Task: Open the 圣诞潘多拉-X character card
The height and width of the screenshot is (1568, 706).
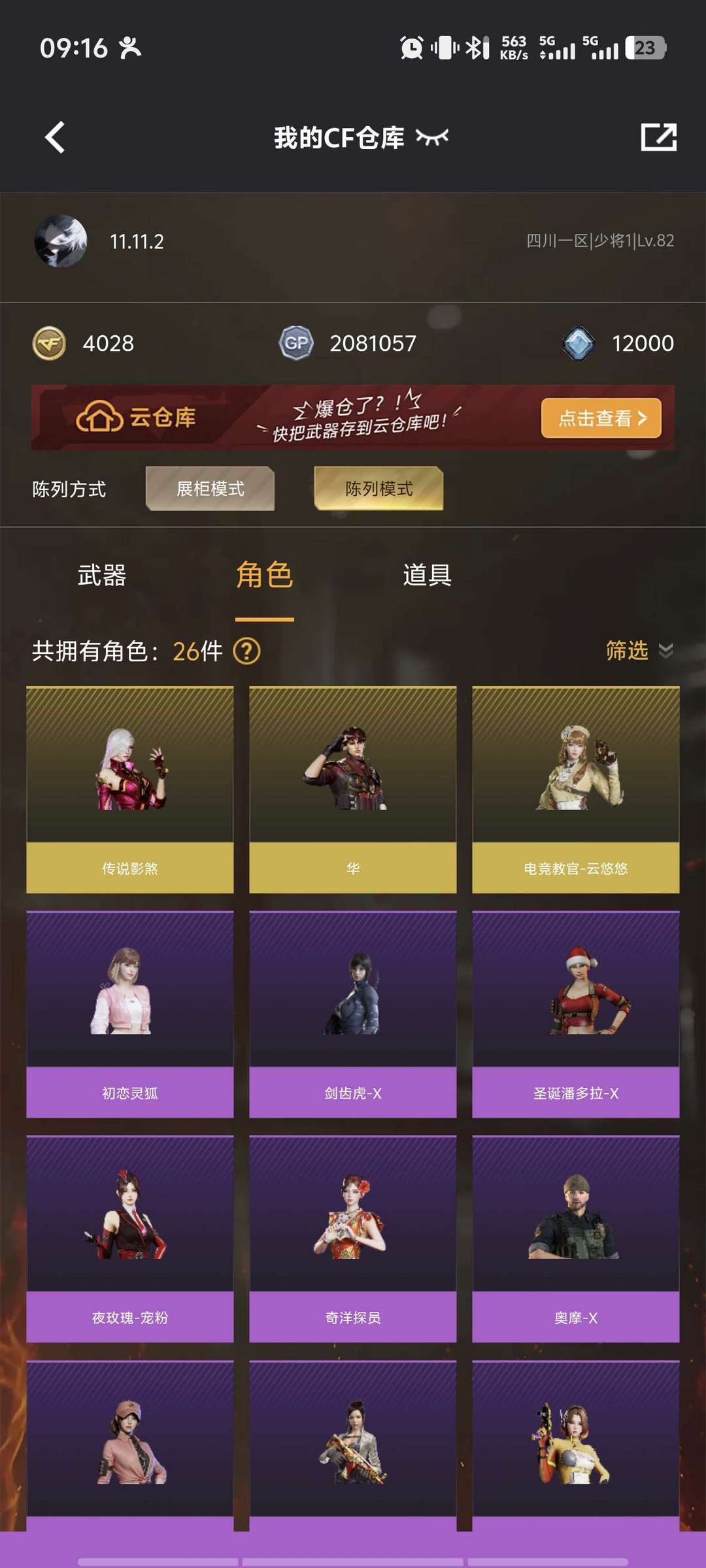Action: [x=575, y=1014]
